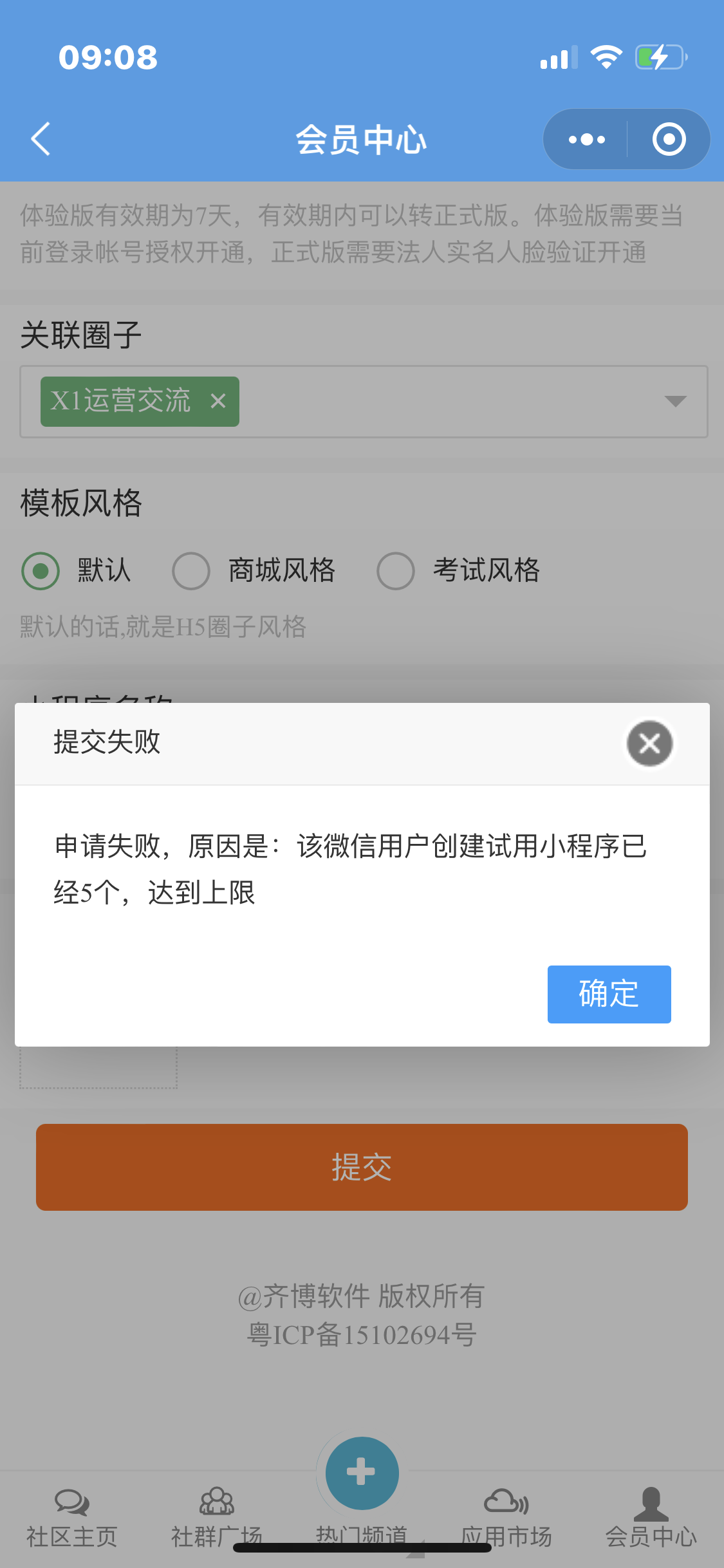Choose the 考试风格 template option
Viewport: 724px width, 1568px height.
(396, 571)
